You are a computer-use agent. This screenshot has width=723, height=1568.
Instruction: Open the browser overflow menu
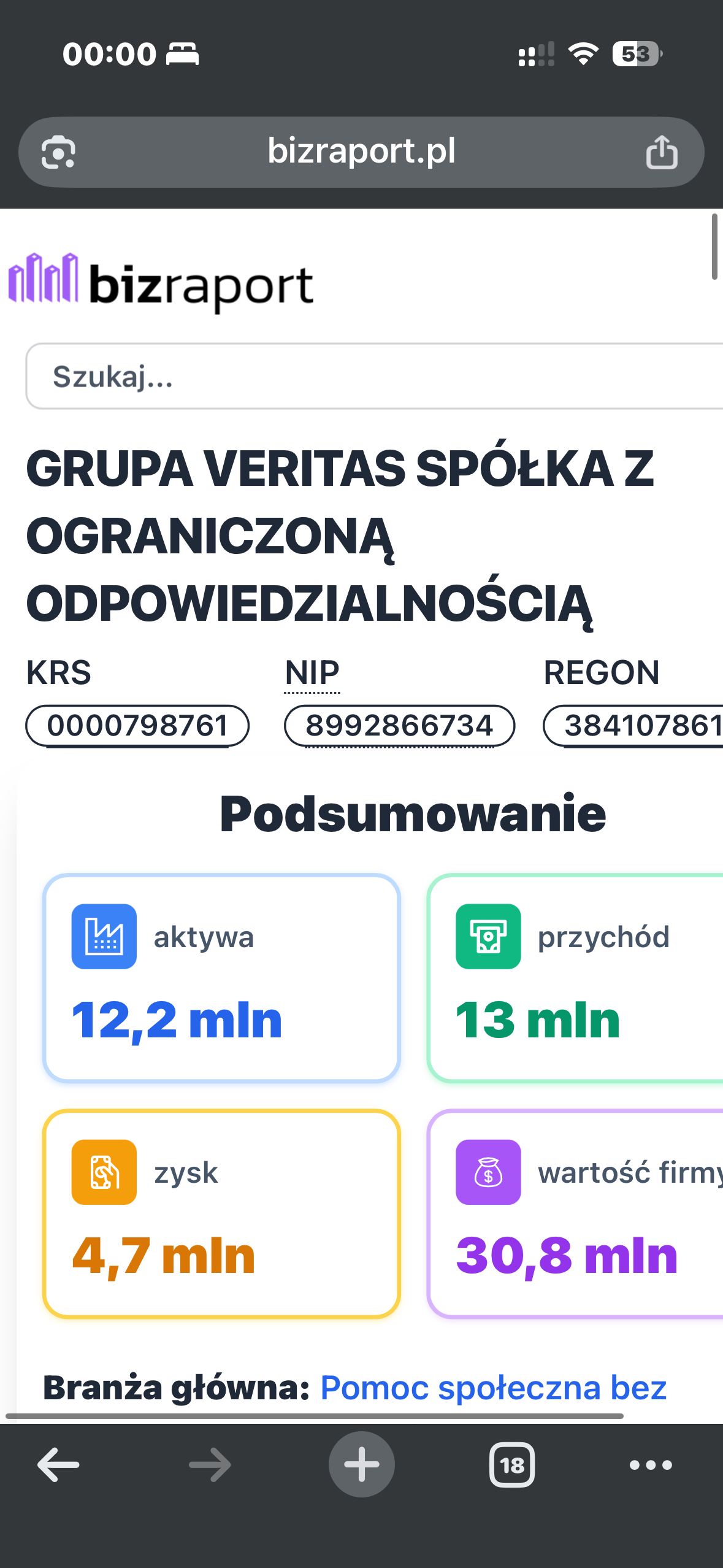click(651, 1465)
